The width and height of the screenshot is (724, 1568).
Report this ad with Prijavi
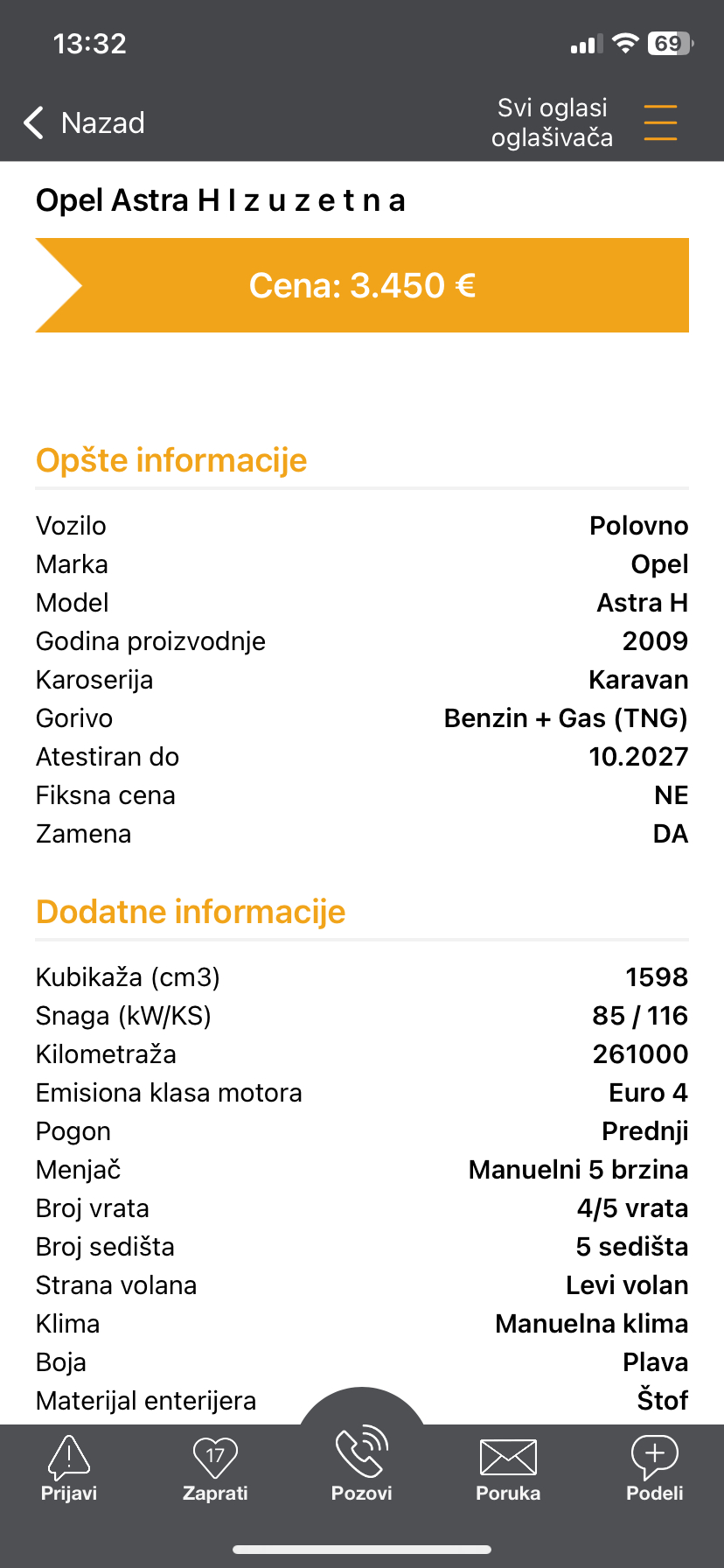click(x=69, y=1468)
